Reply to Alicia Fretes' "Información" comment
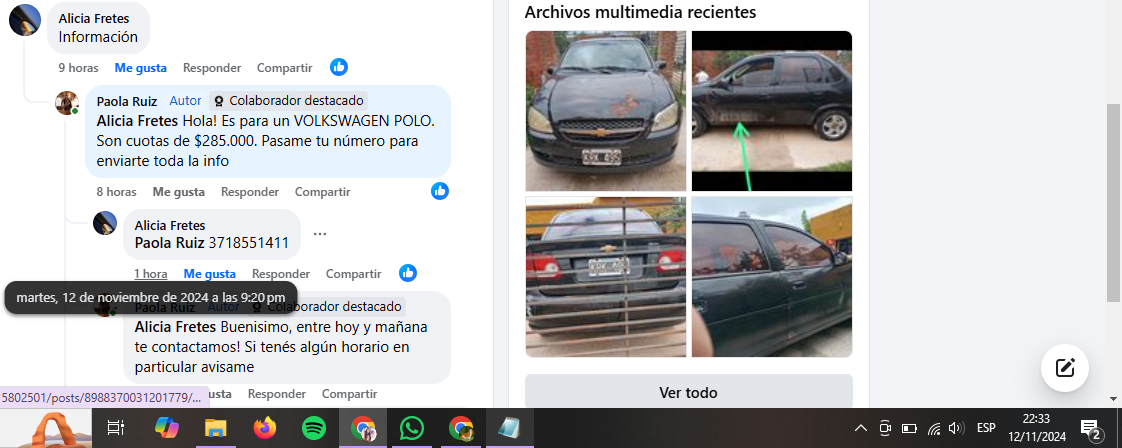This screenshot has width=1122, height=448. pos(212,68)
